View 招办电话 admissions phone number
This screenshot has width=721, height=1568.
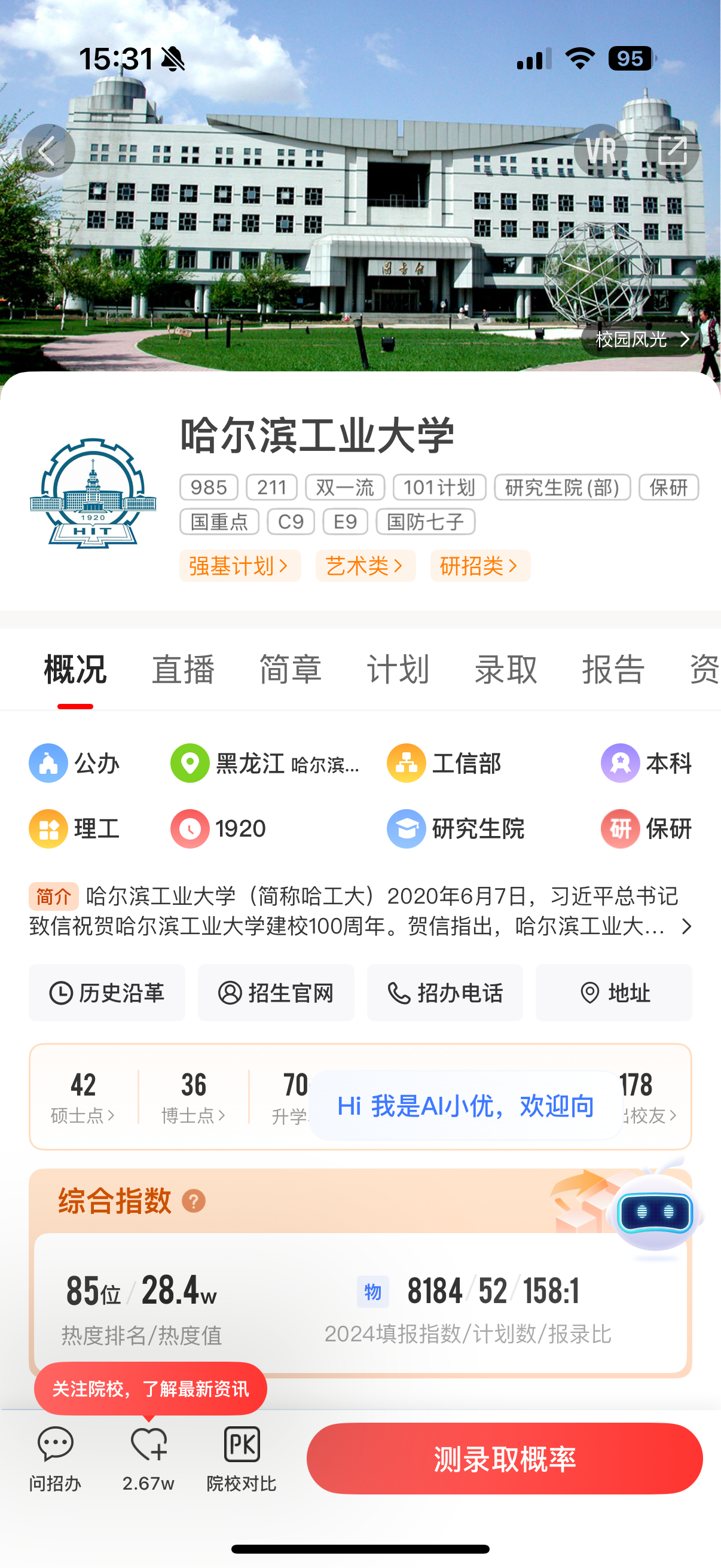(445, 993)
